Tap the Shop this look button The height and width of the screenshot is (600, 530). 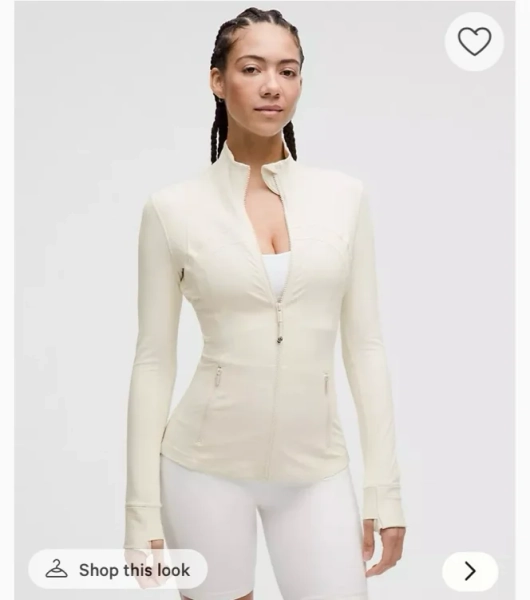[x=118, y=569]
